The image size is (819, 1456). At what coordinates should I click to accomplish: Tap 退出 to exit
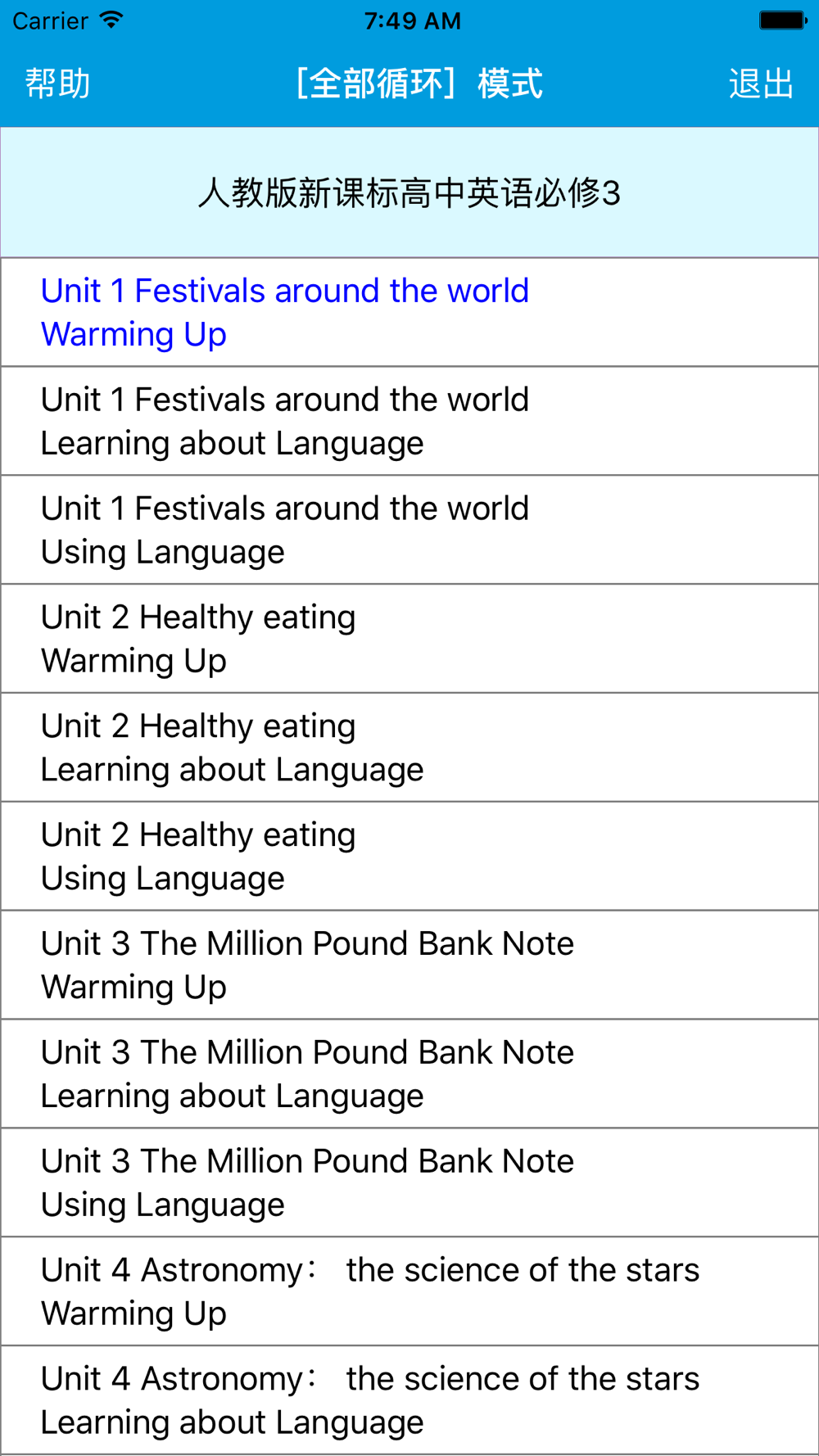tap(761, 84)
